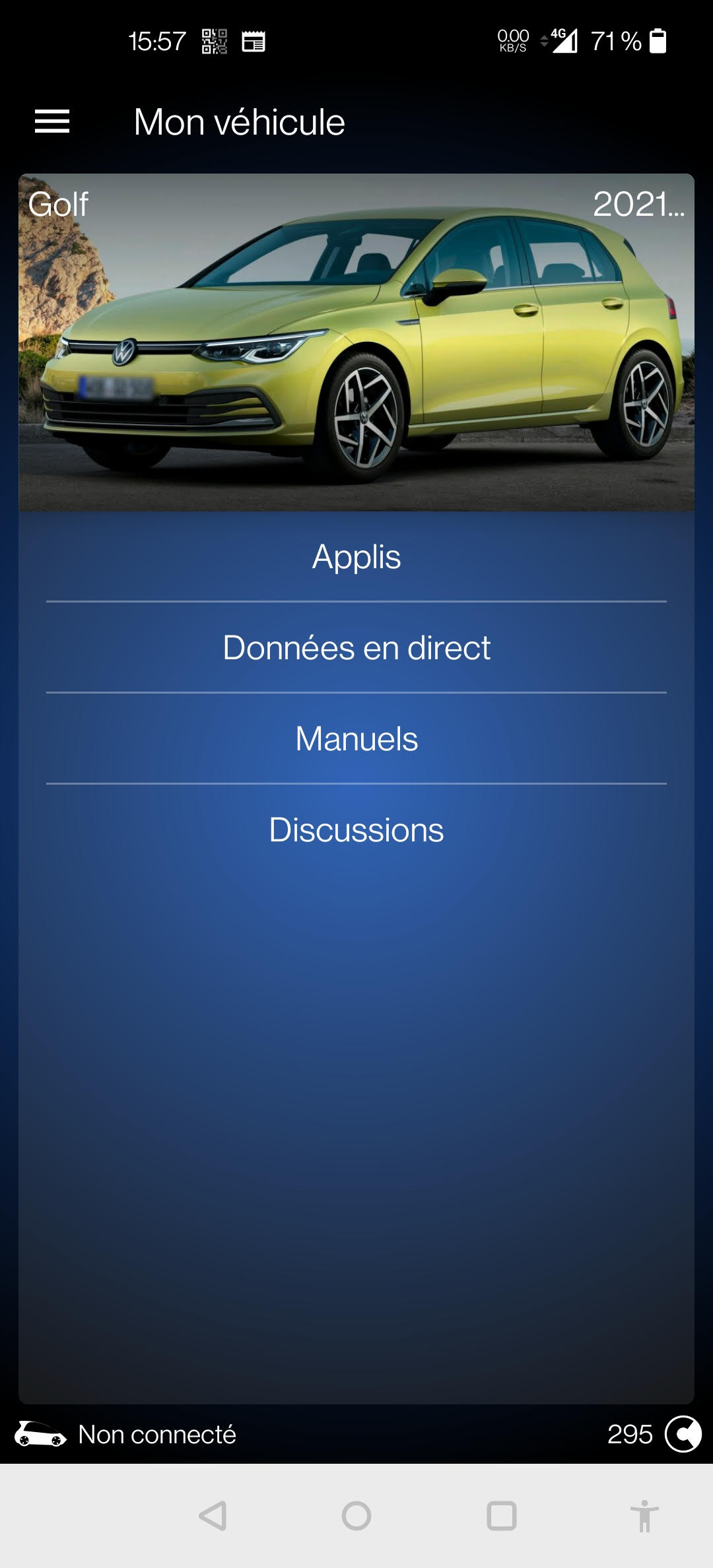Viewport: 713px width, 1568px height.
Task: View the Manuels section
Action: [x=356, y=739]
